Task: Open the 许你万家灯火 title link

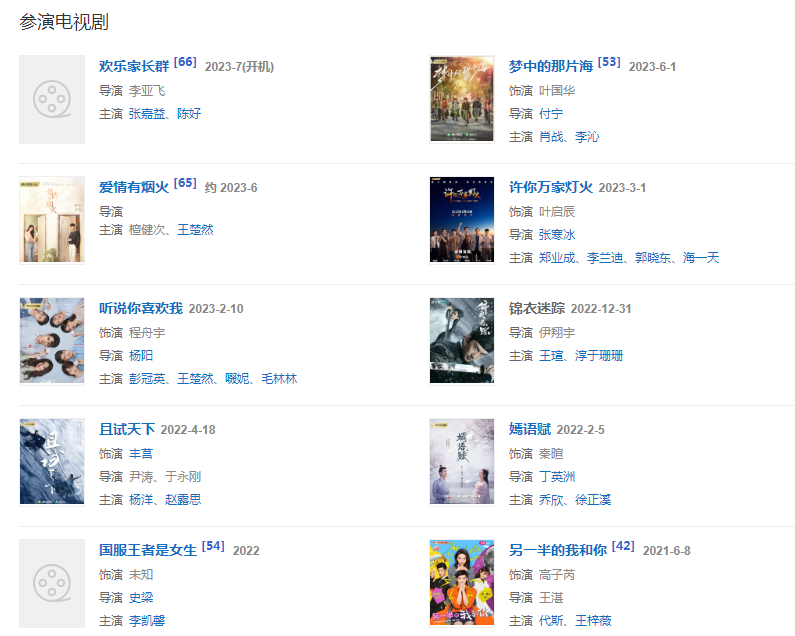Action: pos(551,187)
